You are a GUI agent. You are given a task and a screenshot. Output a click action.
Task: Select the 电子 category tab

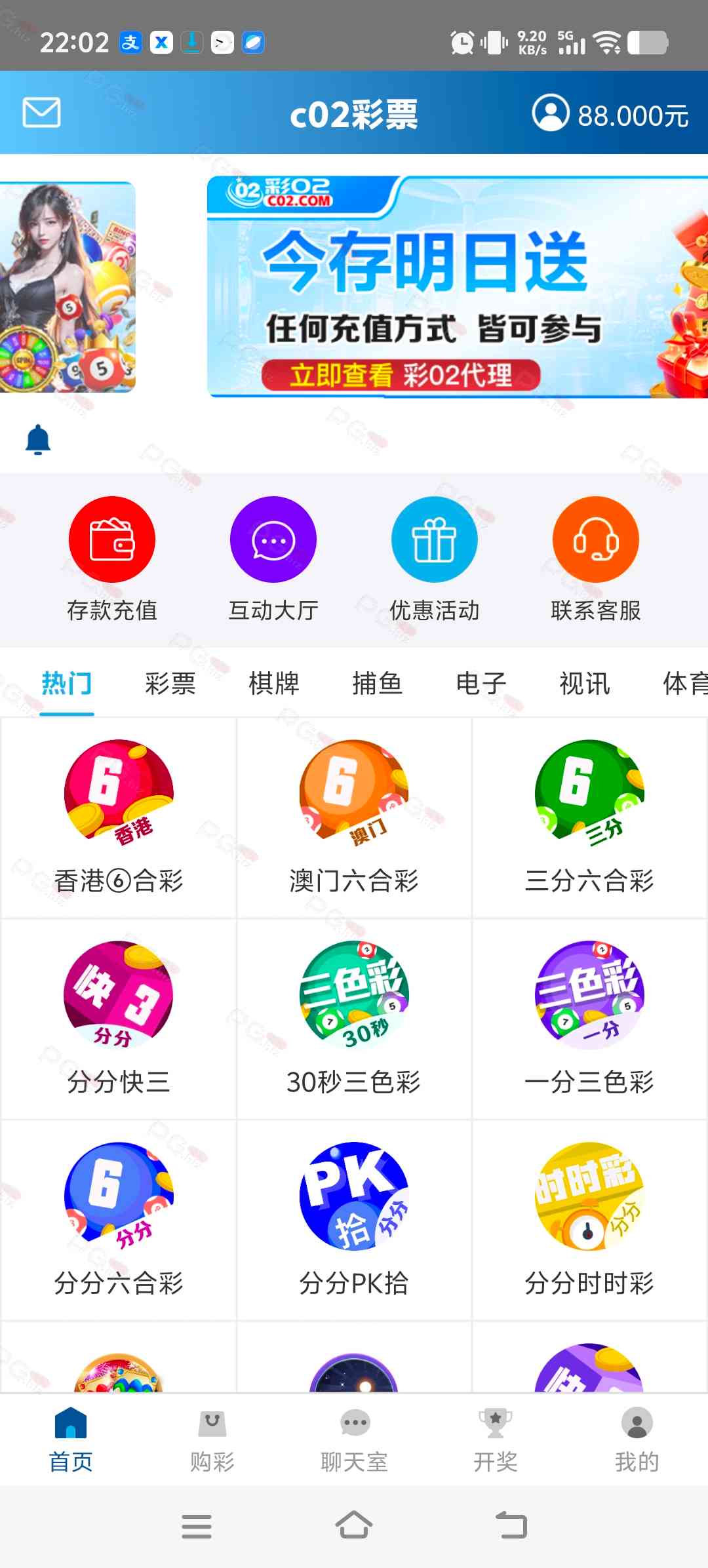coord(481,684)
